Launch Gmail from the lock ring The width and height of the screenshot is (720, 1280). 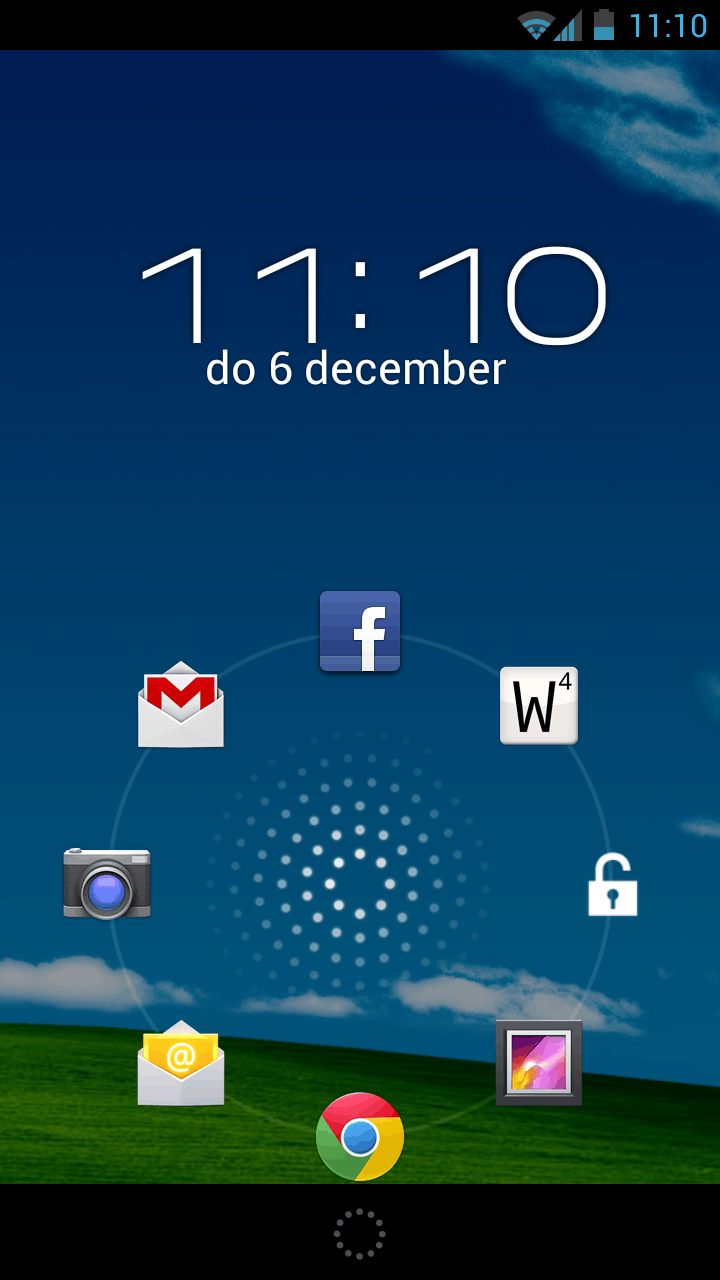[181, 704]
